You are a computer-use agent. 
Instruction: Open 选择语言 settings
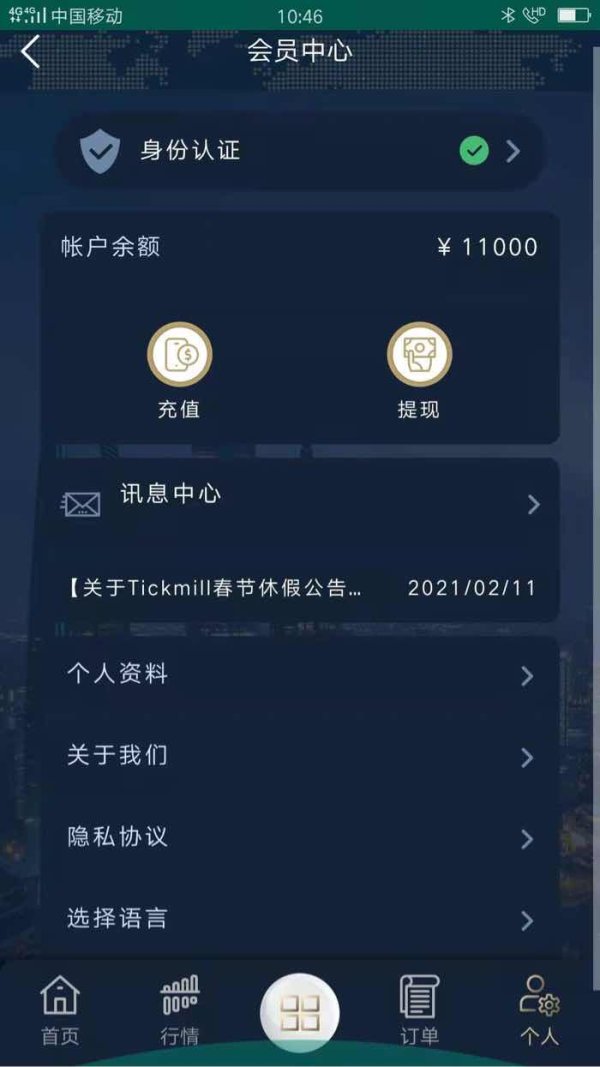[300, 919]
